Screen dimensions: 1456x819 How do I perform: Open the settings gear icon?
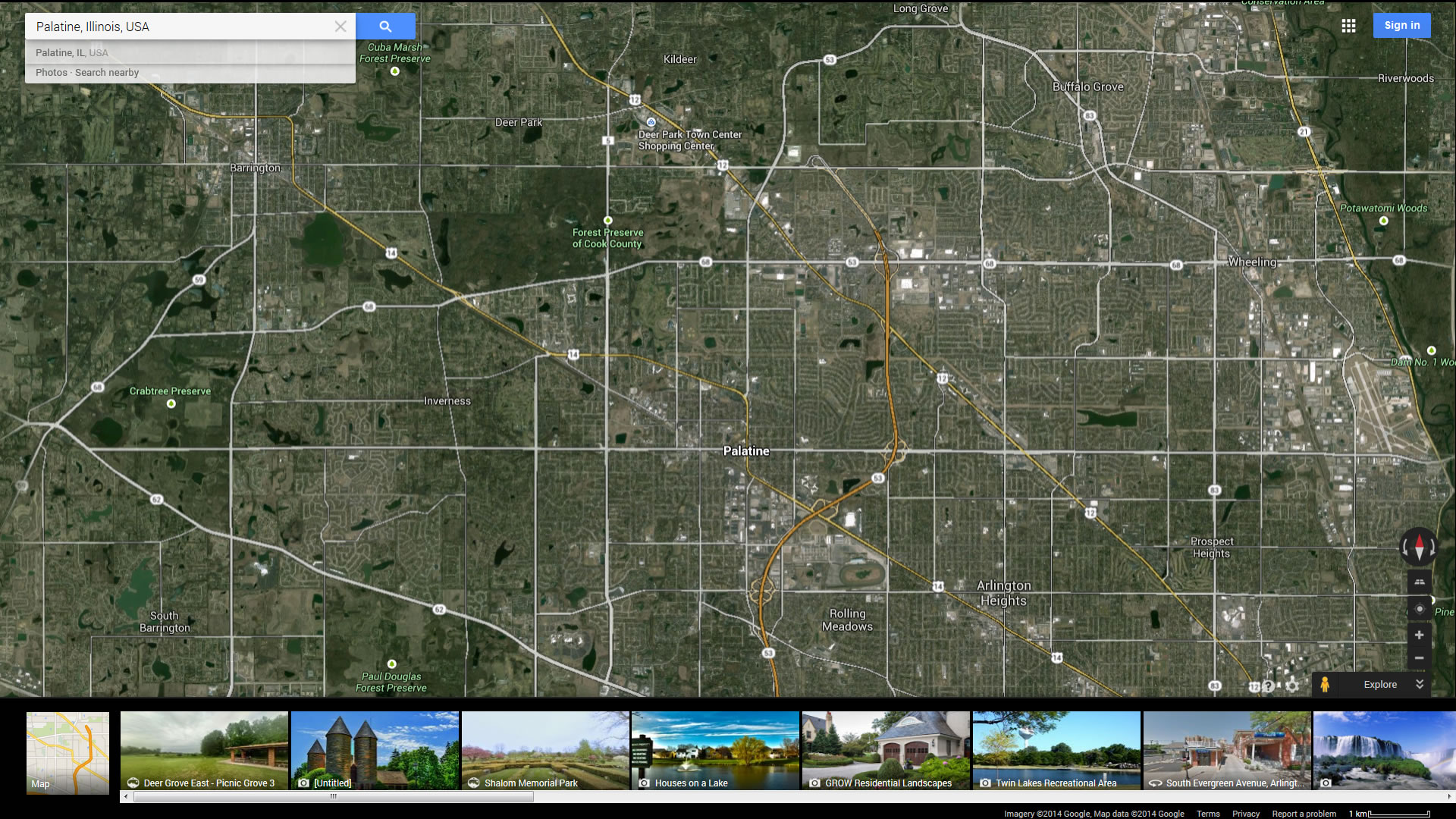1292,686
